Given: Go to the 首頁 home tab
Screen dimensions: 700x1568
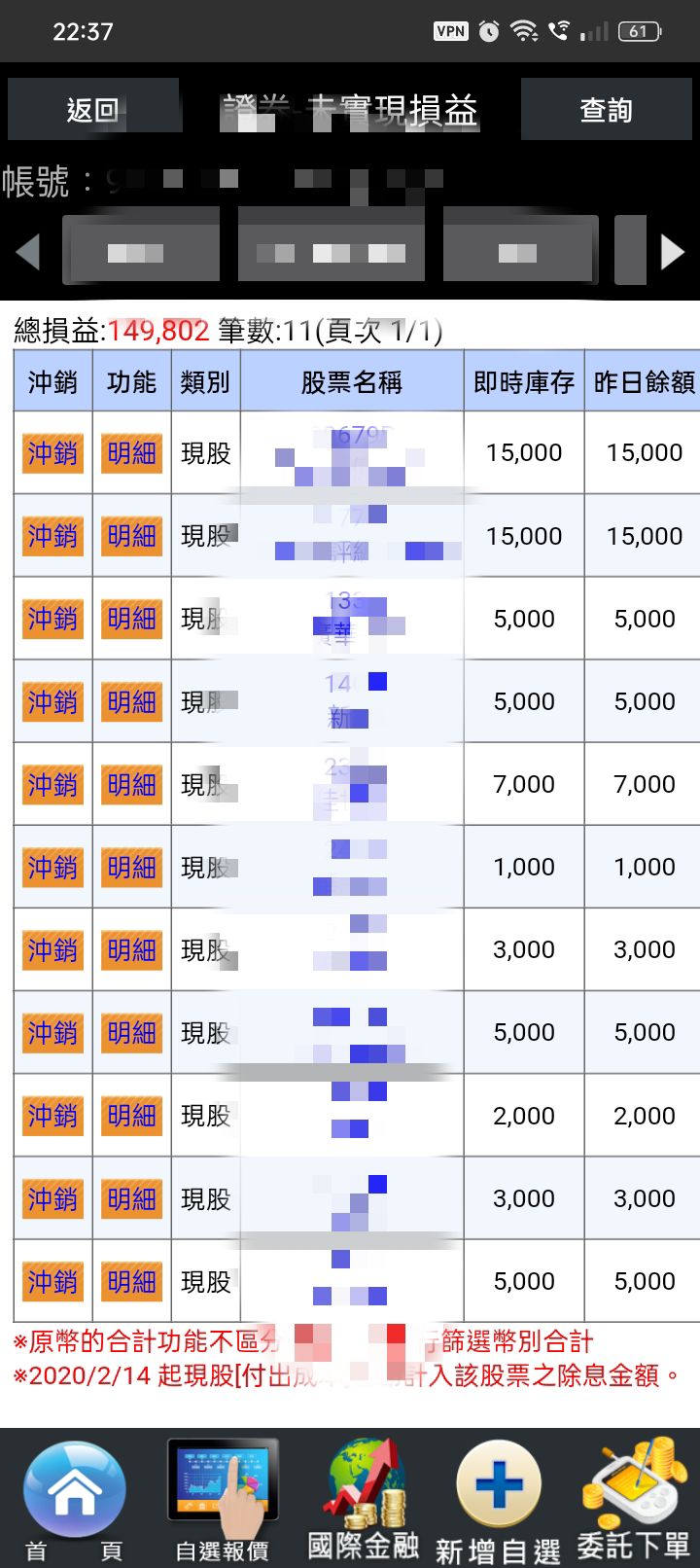Looking at the screenshot, I should coord(74,1501).
